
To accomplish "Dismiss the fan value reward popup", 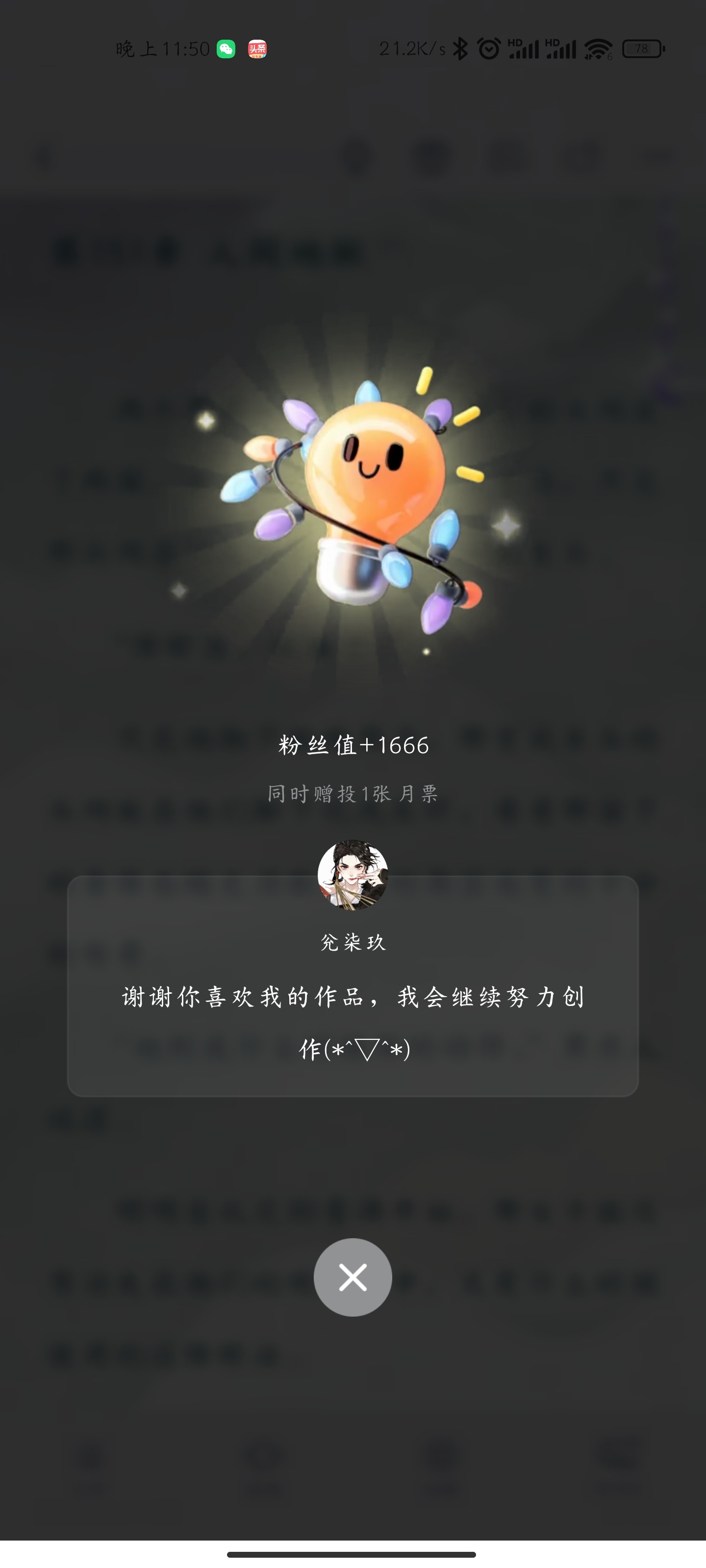I will pos(353,1277).
